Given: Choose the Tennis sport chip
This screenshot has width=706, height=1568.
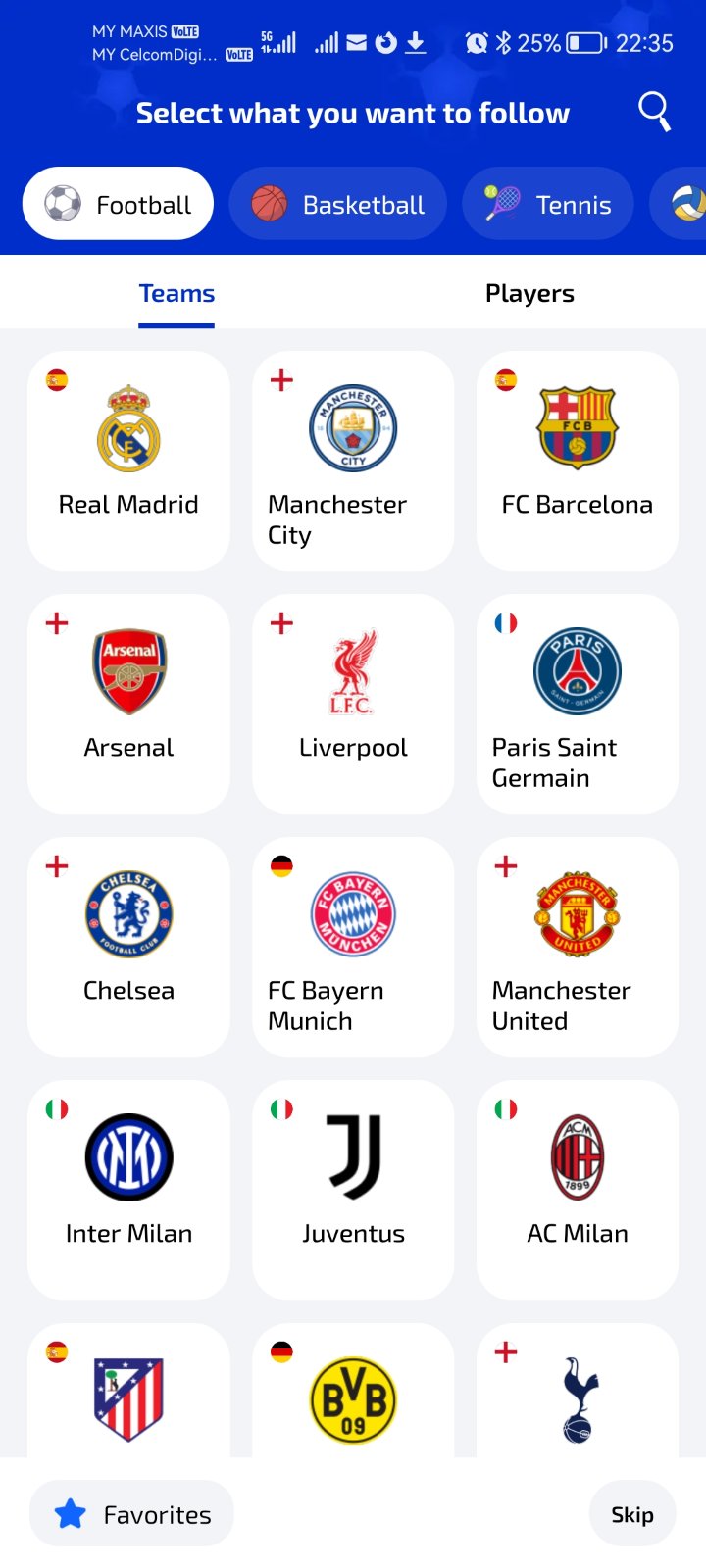Looking at the screenshot, I should coord(547,204).
